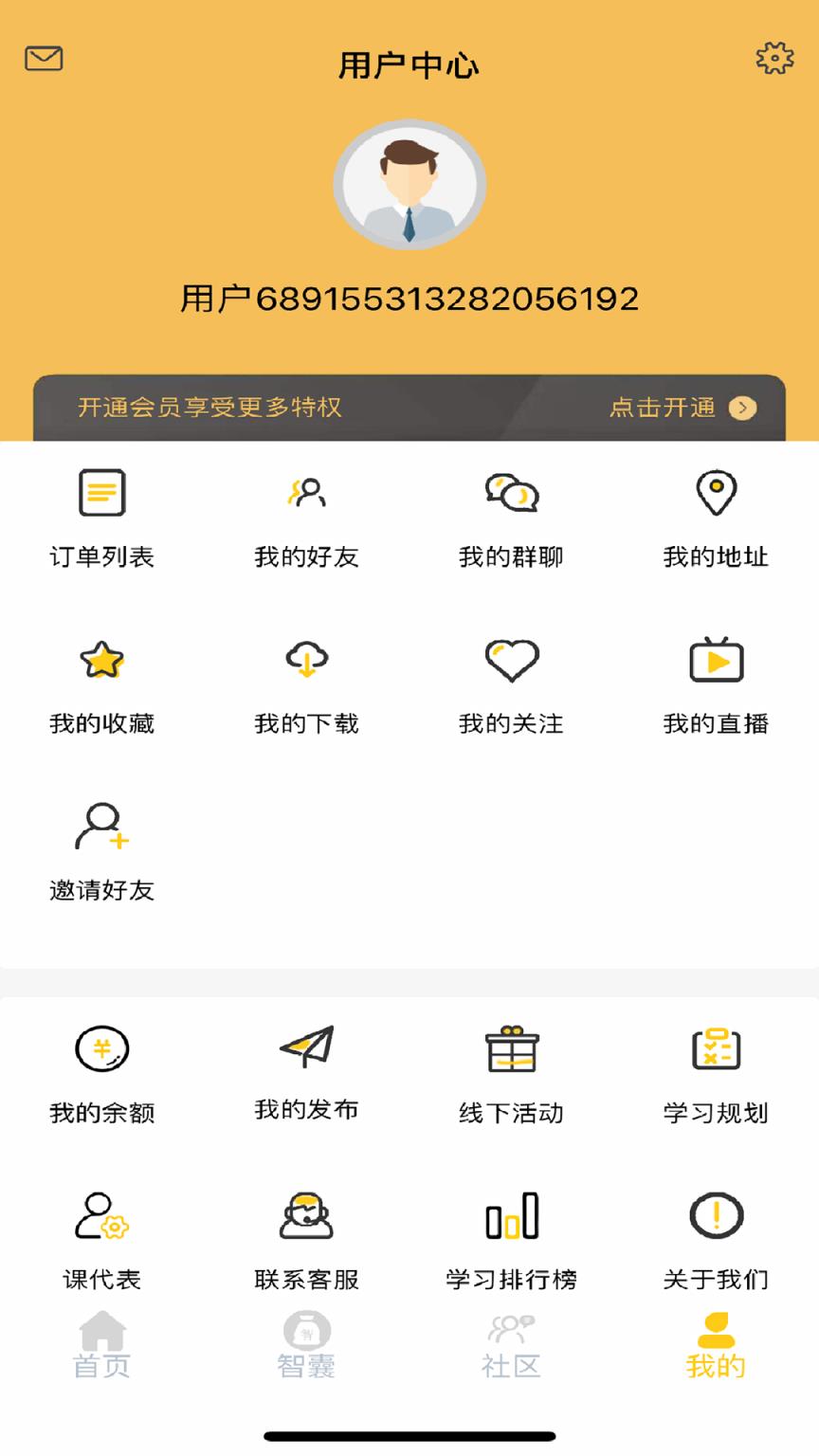Open 联系客服 customer service icon
Viewport: 819px width, 1456px height.
(x=306, y=1216)
